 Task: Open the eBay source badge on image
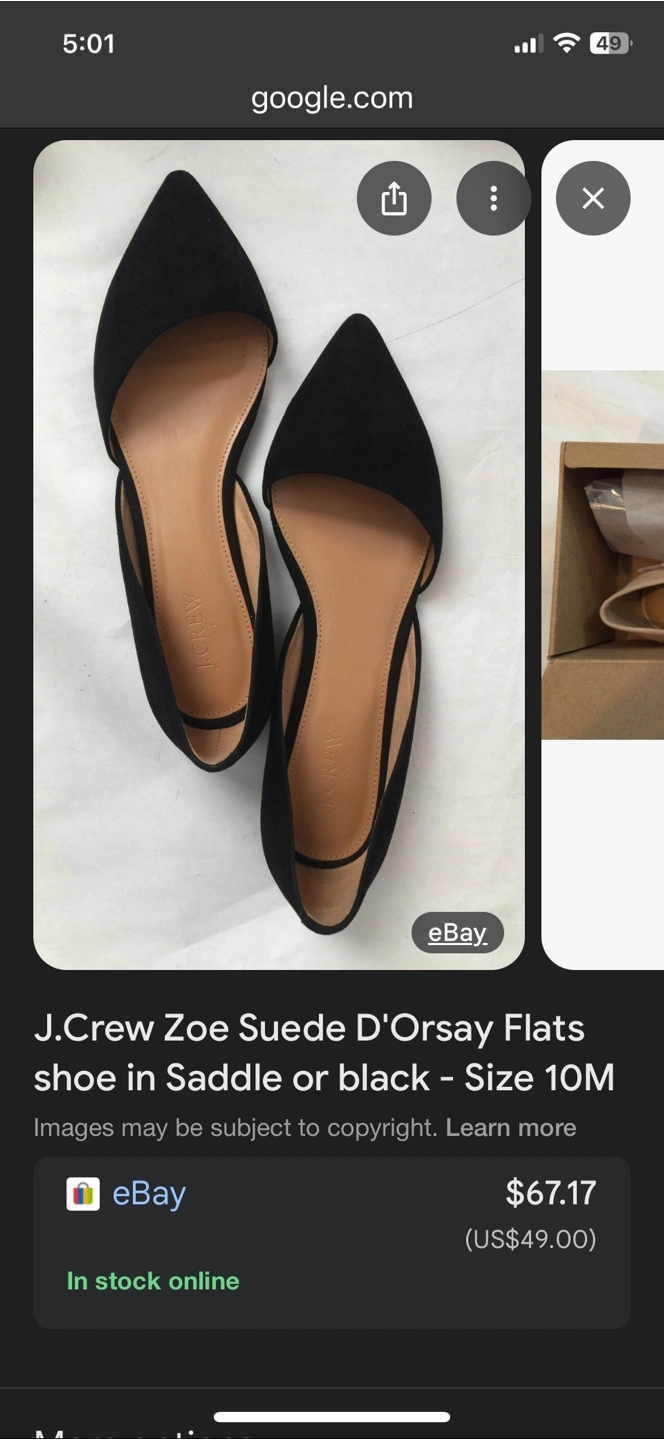click(457, 932)
